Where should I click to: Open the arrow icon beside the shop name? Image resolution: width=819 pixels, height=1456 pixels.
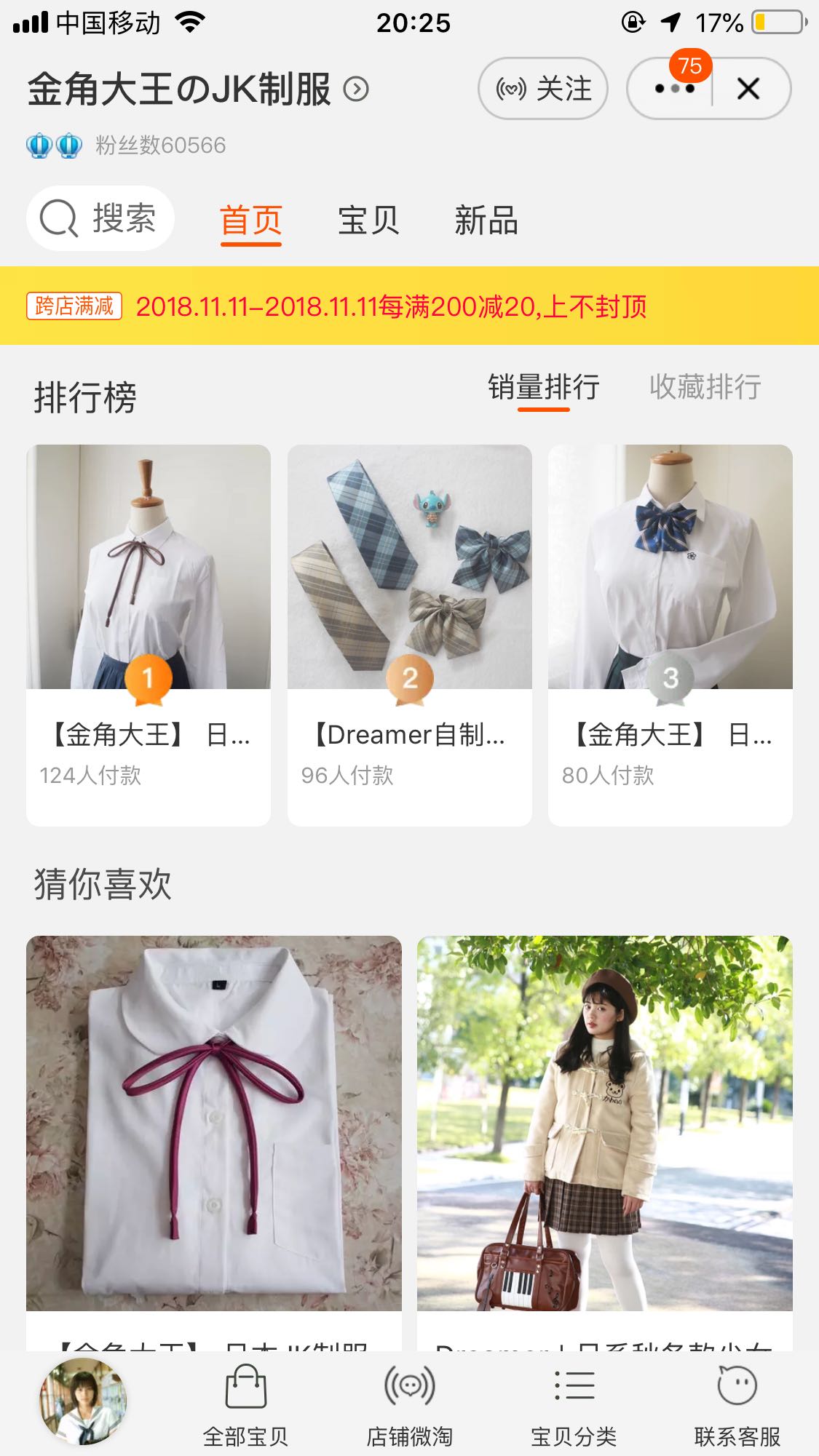click(356, 89)
